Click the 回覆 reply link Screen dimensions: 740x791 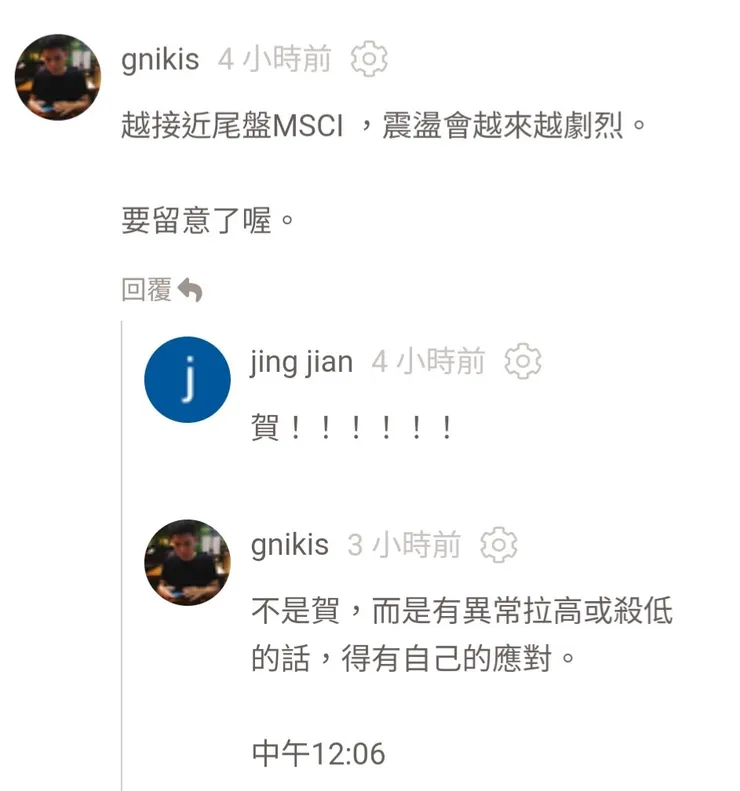click(x=147, y=287)
